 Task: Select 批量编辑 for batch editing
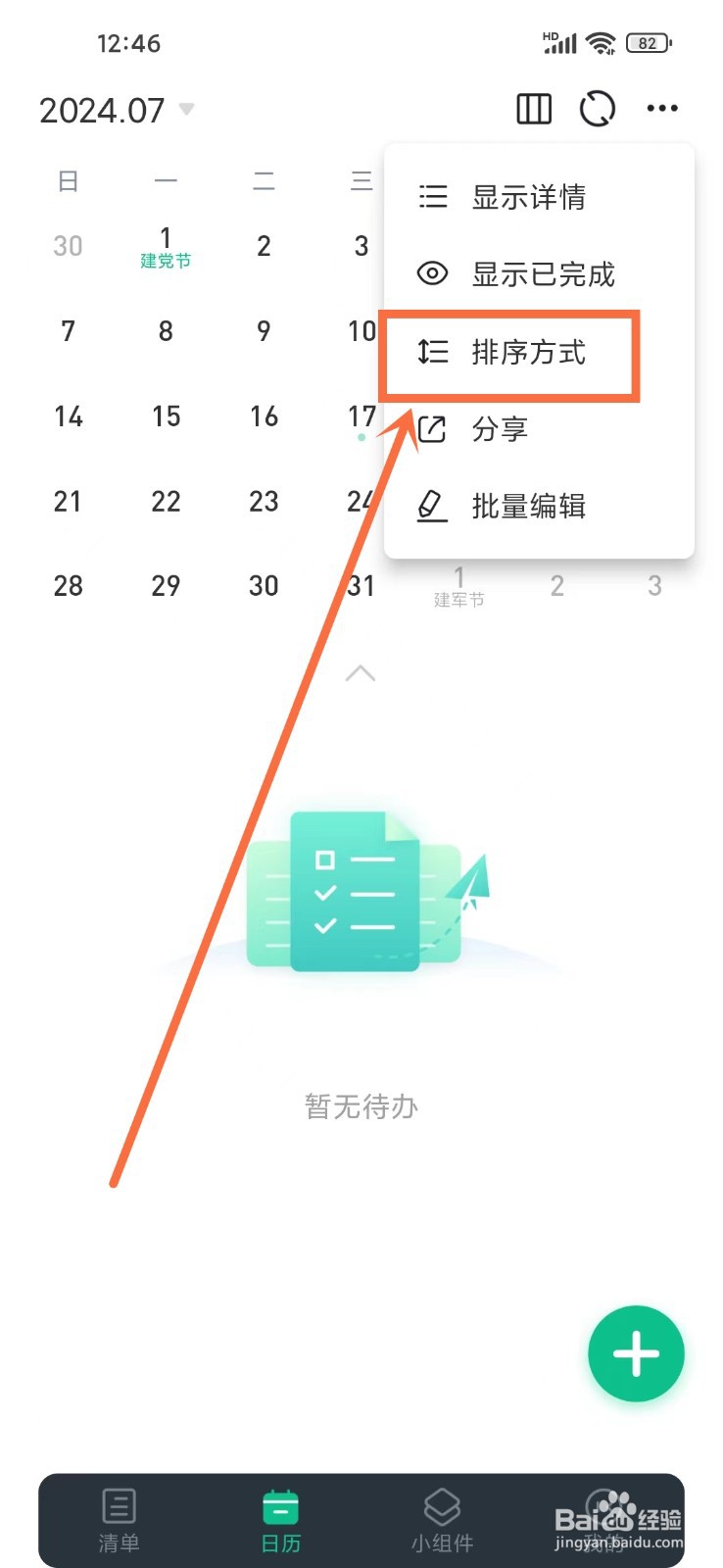[528, 506]
